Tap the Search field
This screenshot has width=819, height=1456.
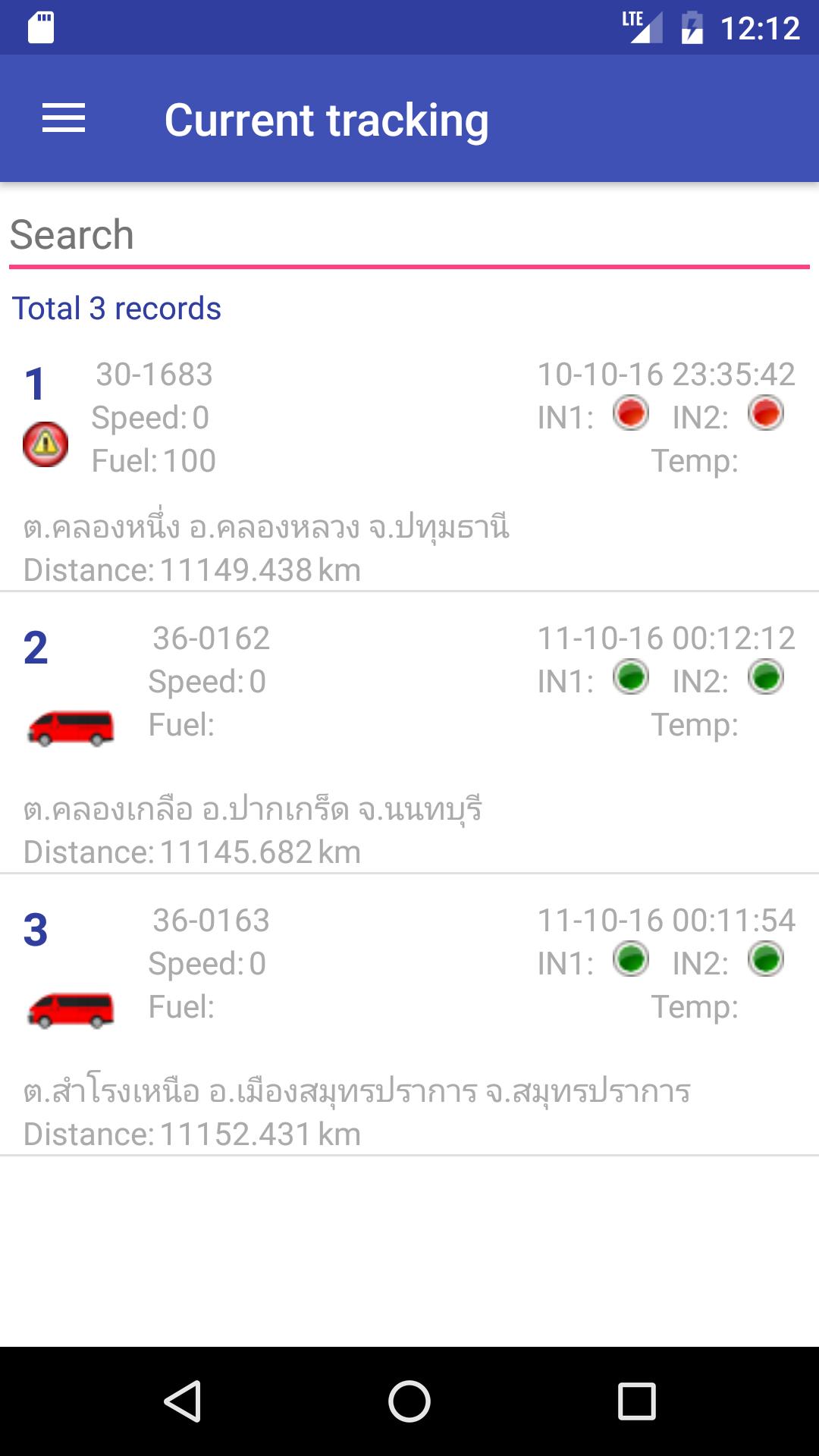[409, 235]
